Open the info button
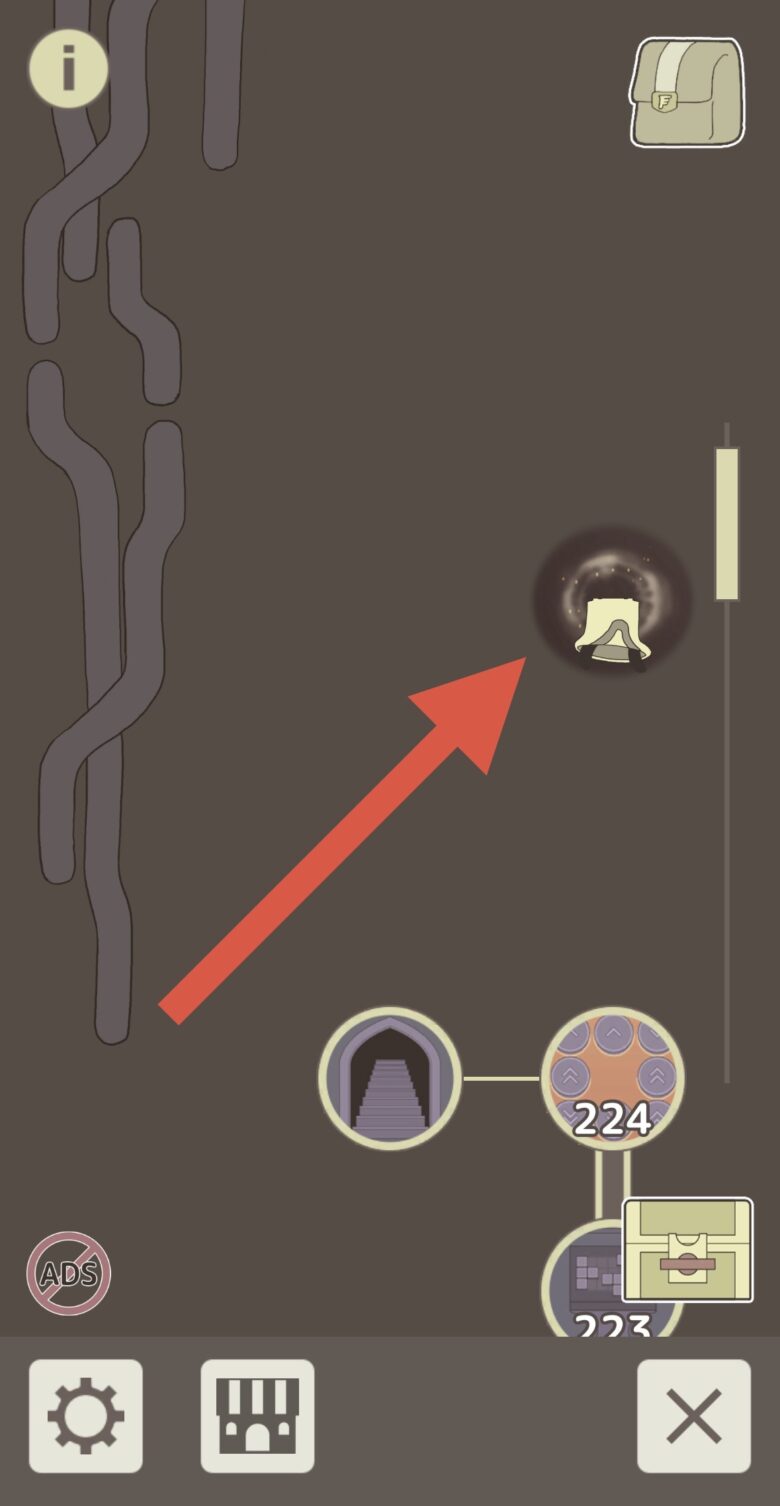The height and width of the screenshot is (1506, 780). (68, 68)
